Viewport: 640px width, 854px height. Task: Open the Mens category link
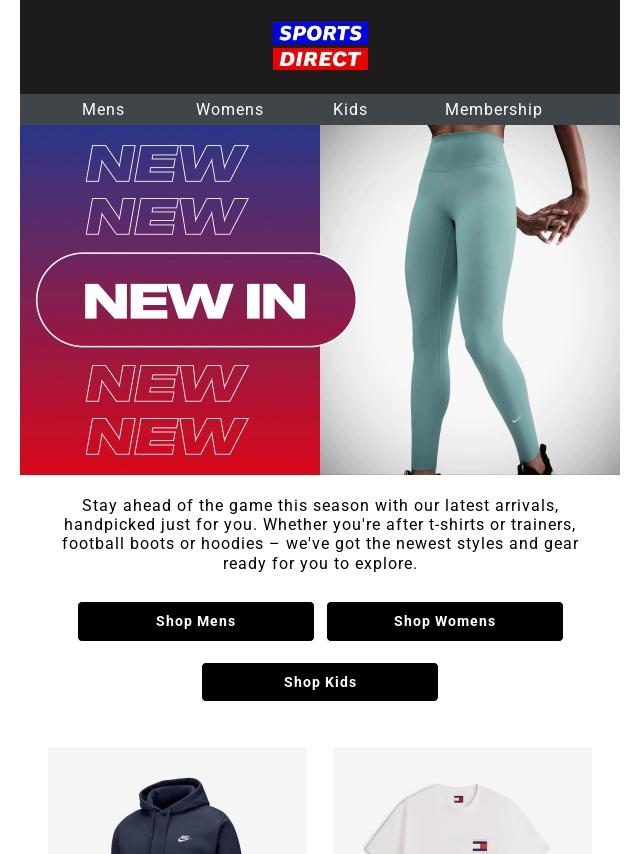coord(103,110)
